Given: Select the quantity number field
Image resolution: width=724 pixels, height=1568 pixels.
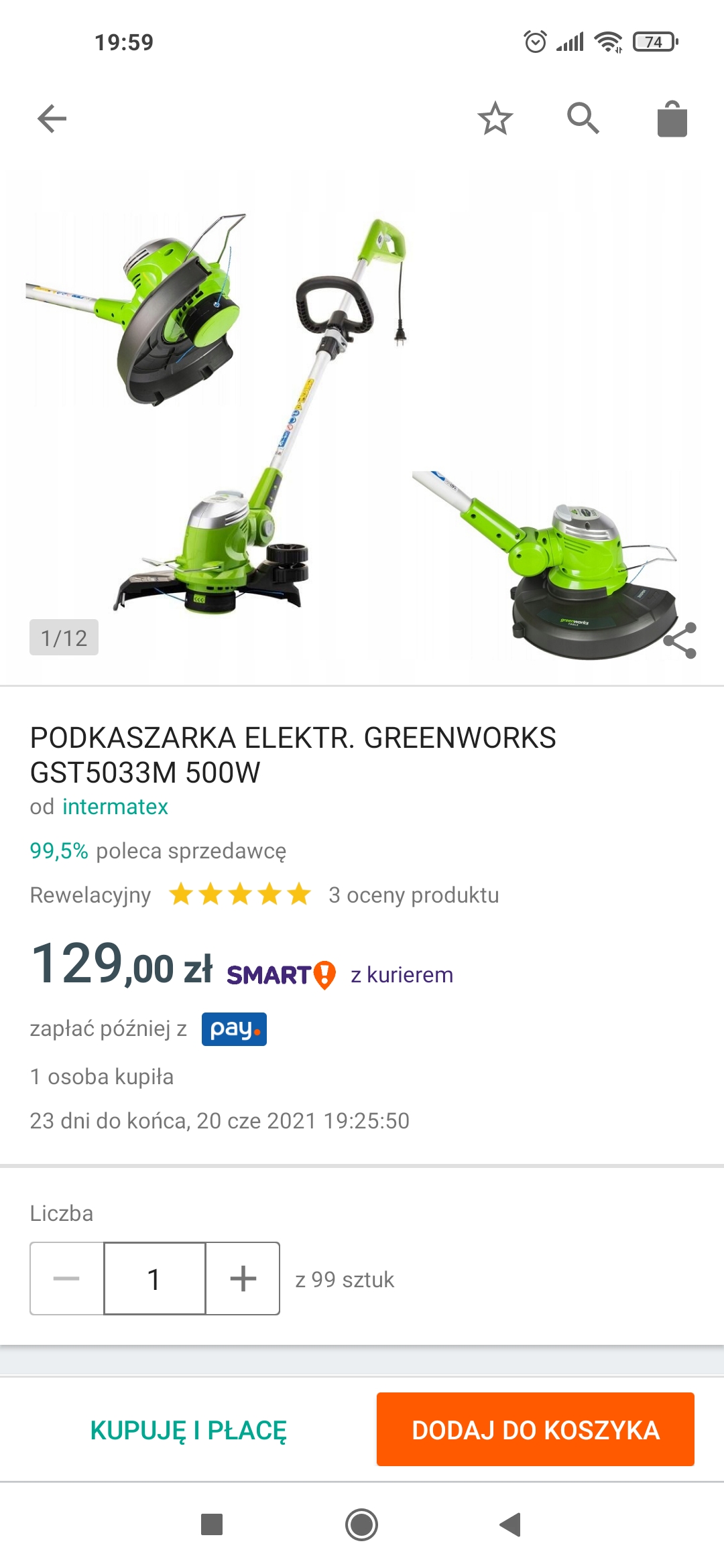Looking at the screenshot, I should (x=154, y=1279).
